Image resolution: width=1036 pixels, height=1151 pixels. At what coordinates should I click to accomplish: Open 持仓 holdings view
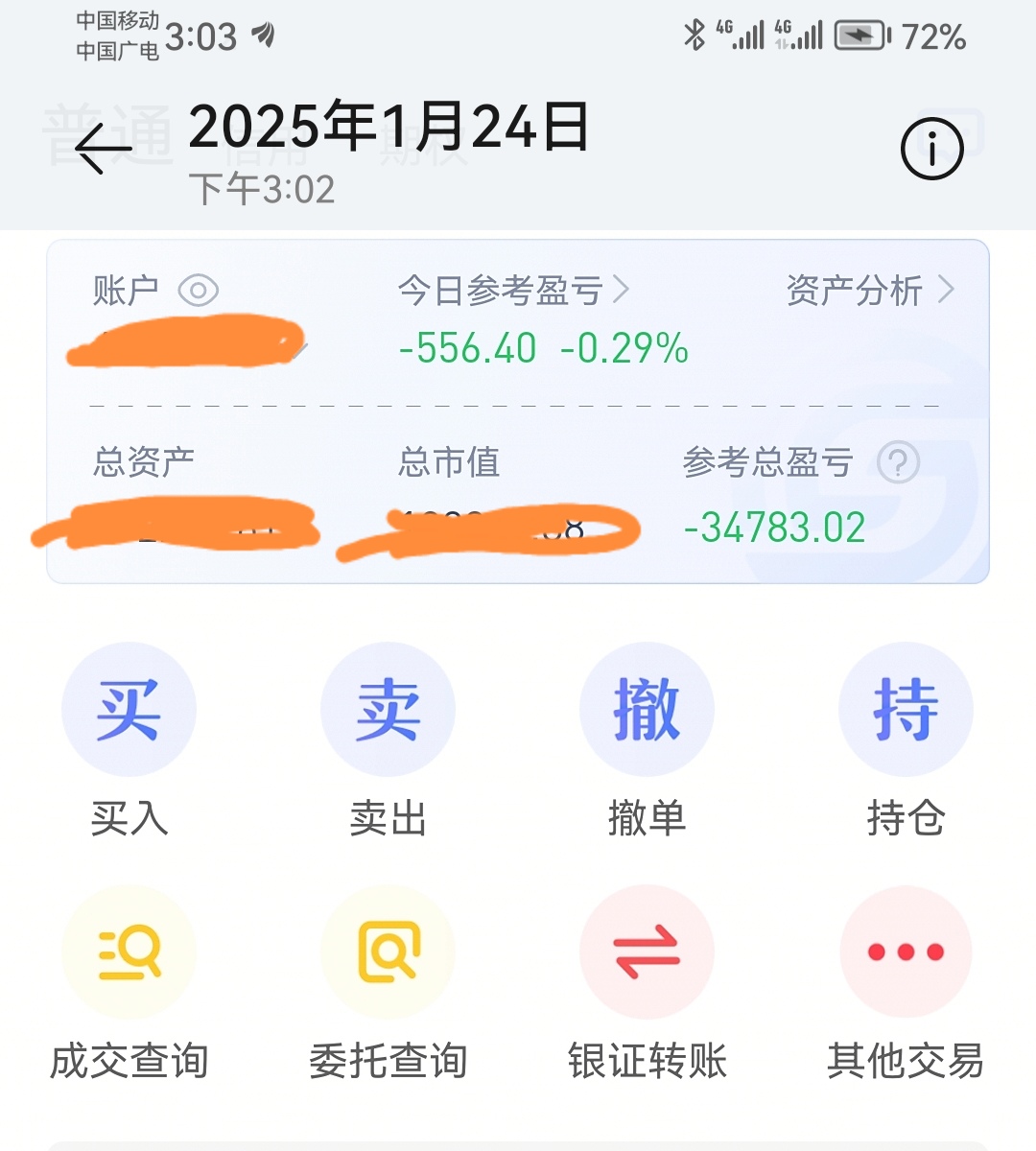906,708
